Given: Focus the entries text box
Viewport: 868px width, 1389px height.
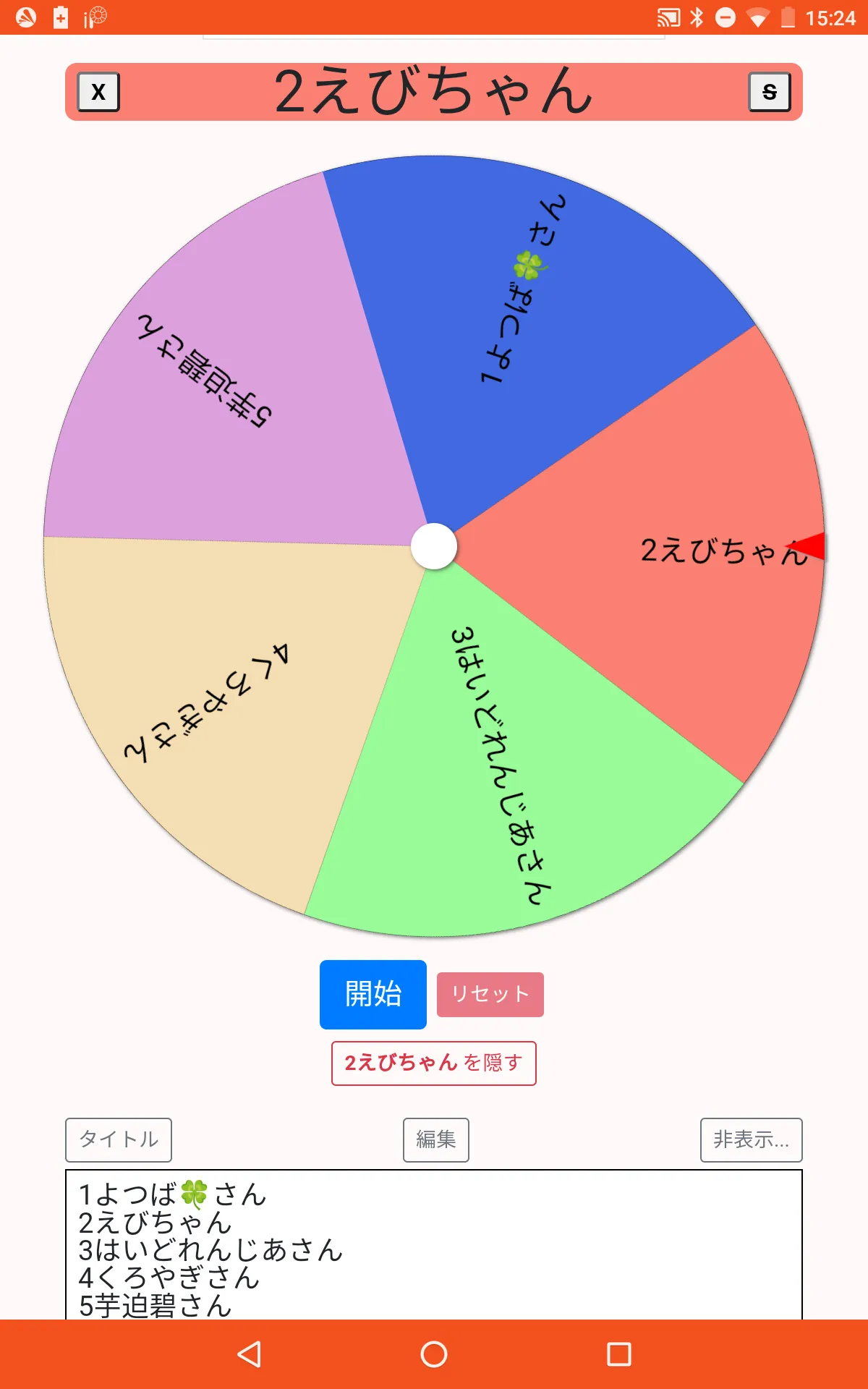Looking at the screenshot, I should (434, 1244).
